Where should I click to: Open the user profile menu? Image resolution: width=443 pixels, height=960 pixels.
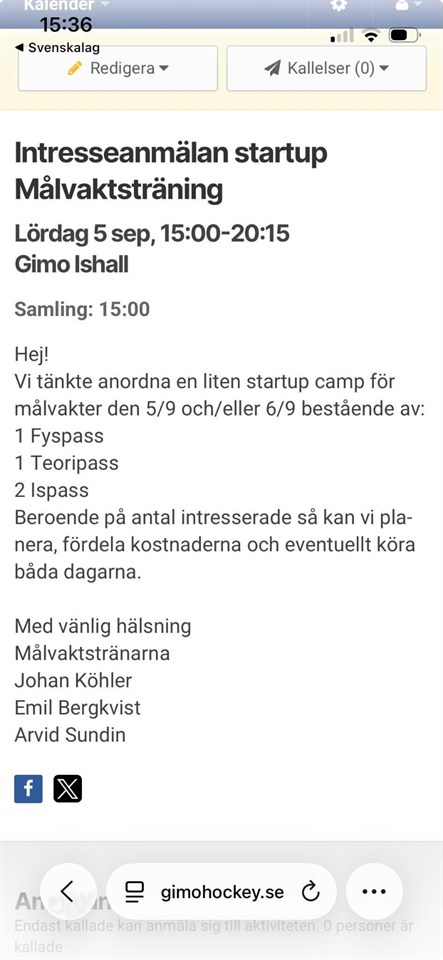(x=409, y=6)
